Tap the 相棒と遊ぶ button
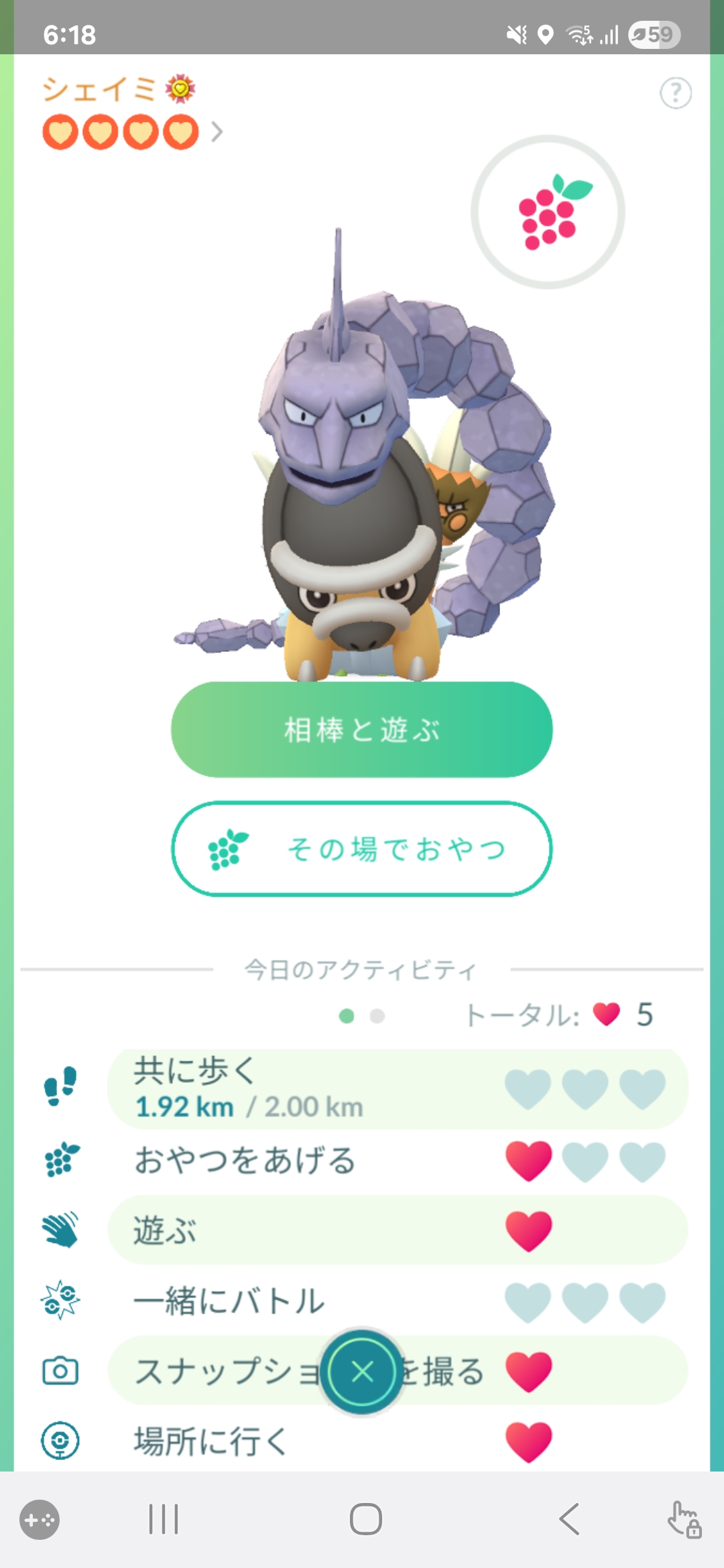The image size is (724, 1568). click(362, 730)
